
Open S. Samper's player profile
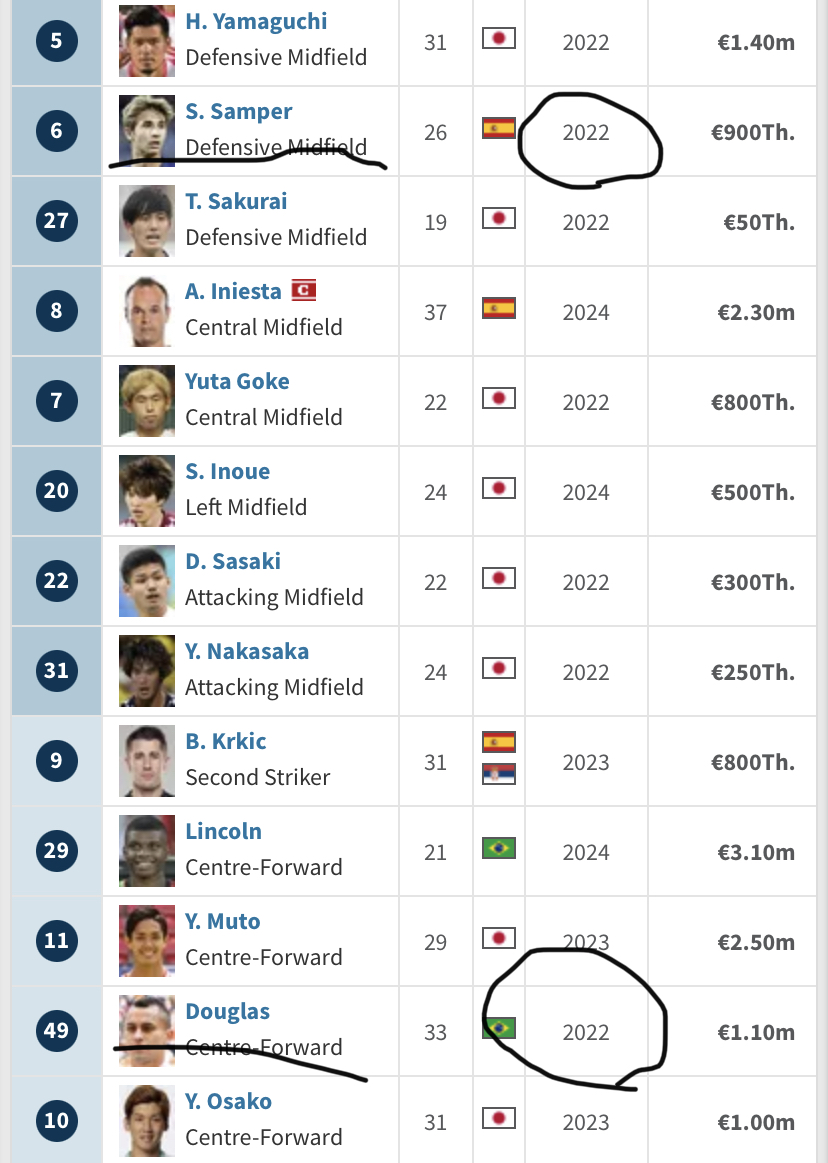coord(239,112)
